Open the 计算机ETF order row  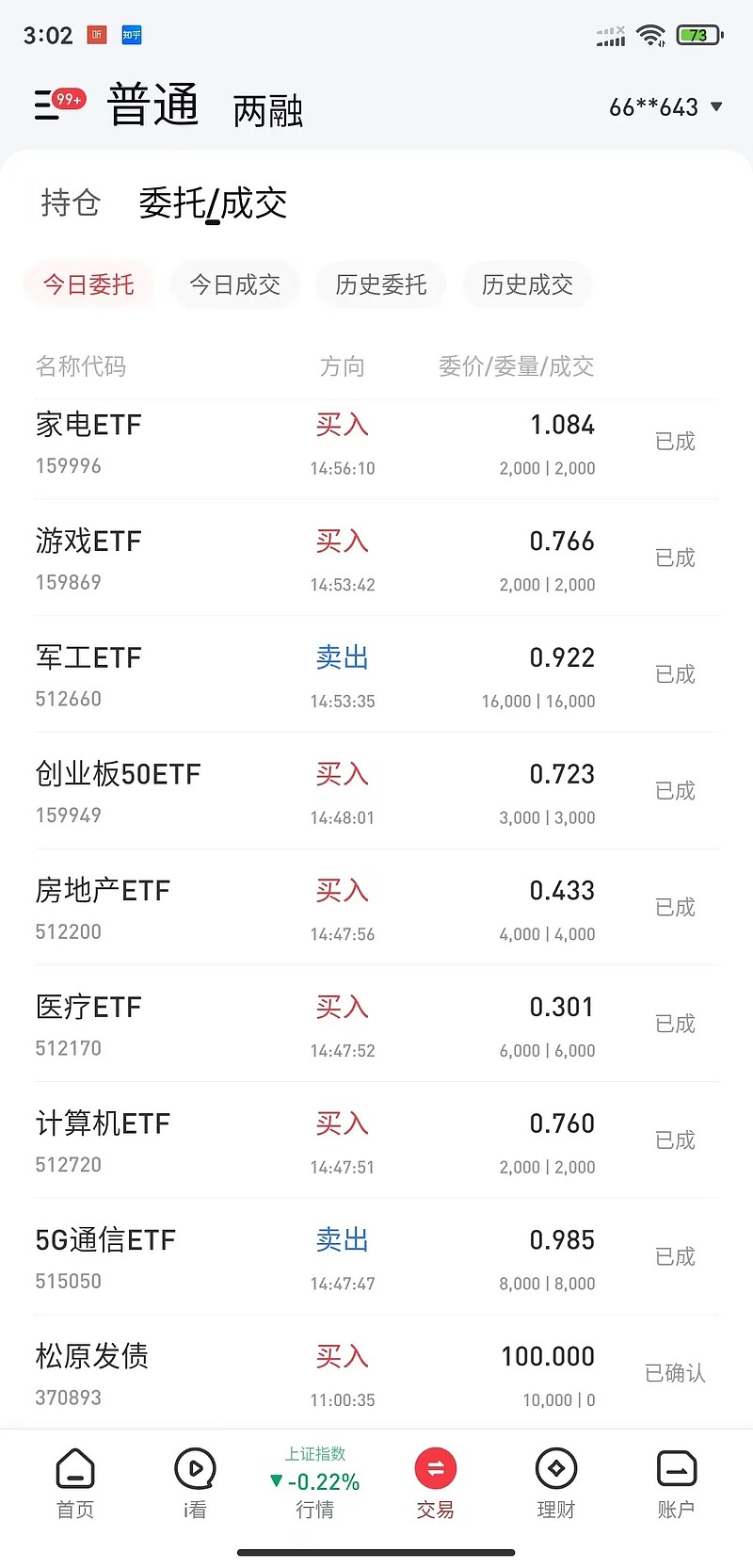[x=376, y=1142]
